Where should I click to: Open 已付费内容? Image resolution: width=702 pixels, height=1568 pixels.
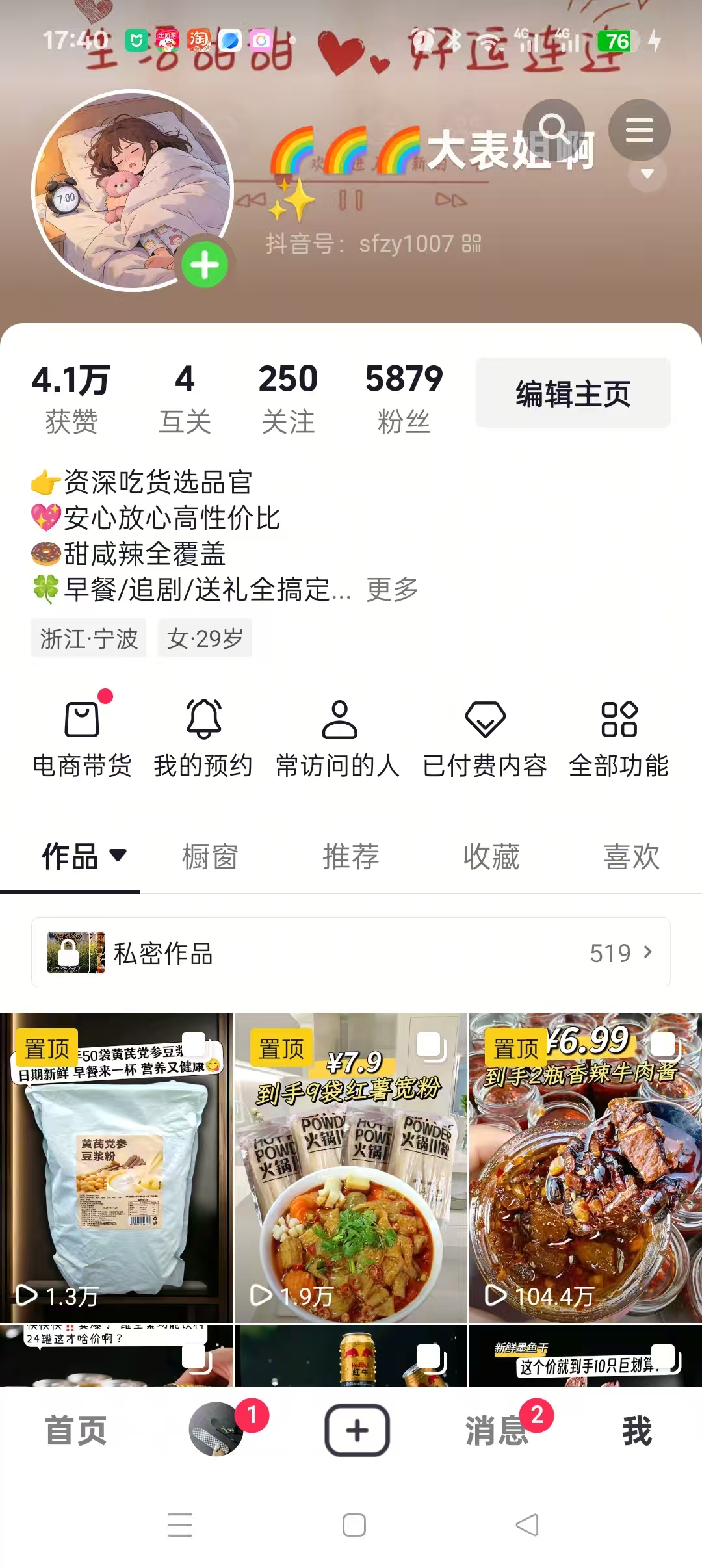point(485,737)
